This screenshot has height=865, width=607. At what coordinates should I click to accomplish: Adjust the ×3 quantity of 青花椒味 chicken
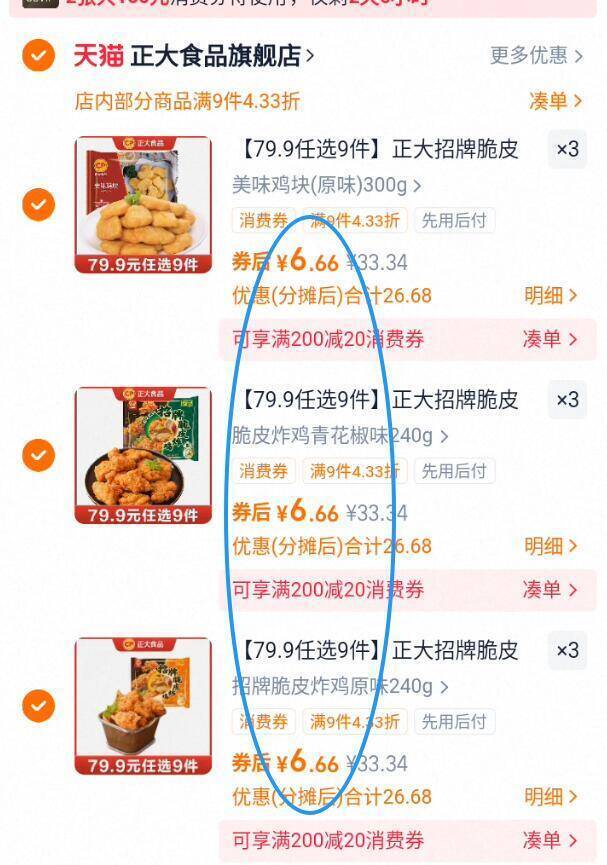click(567, 400)
